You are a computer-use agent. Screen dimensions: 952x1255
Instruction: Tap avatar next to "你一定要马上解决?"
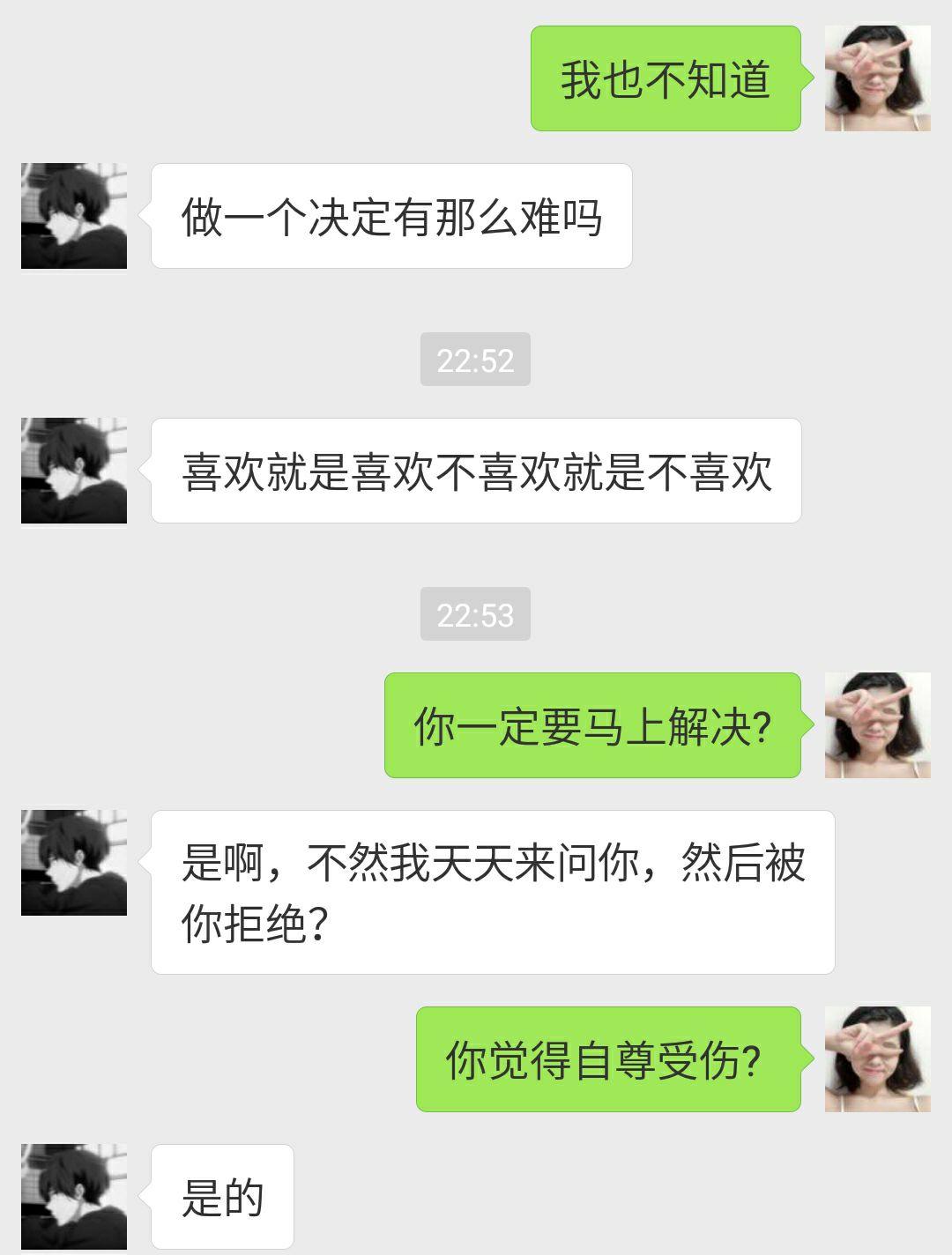[877, 725]
